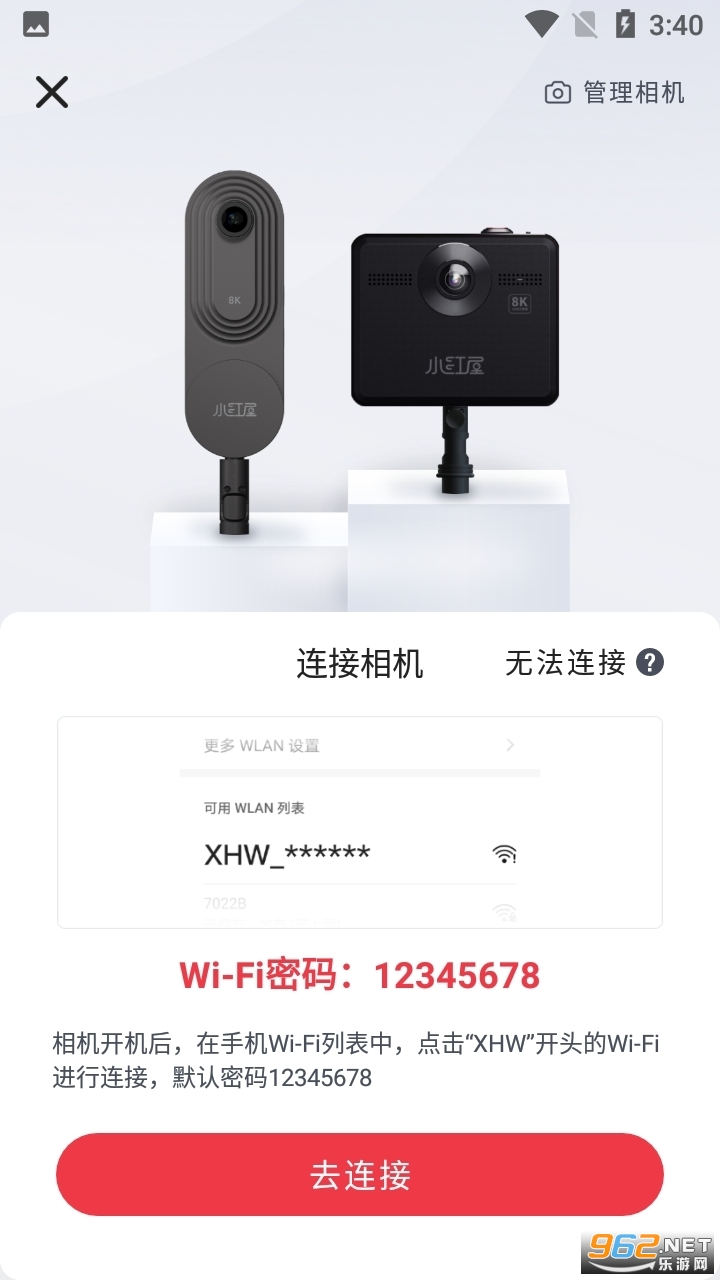This screenshot has width=720, height=1280.
Task: Tap 无法连接 help for connection issues
Action: point(584,662)
